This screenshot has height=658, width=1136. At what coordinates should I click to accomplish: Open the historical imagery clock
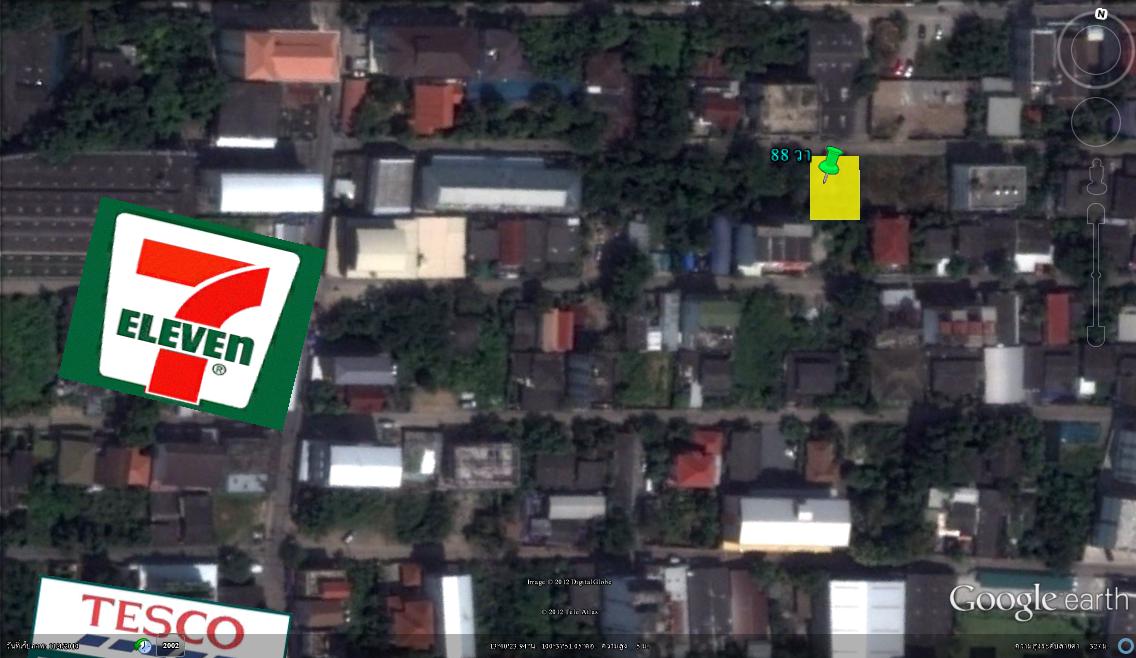(x=145, y=646)
